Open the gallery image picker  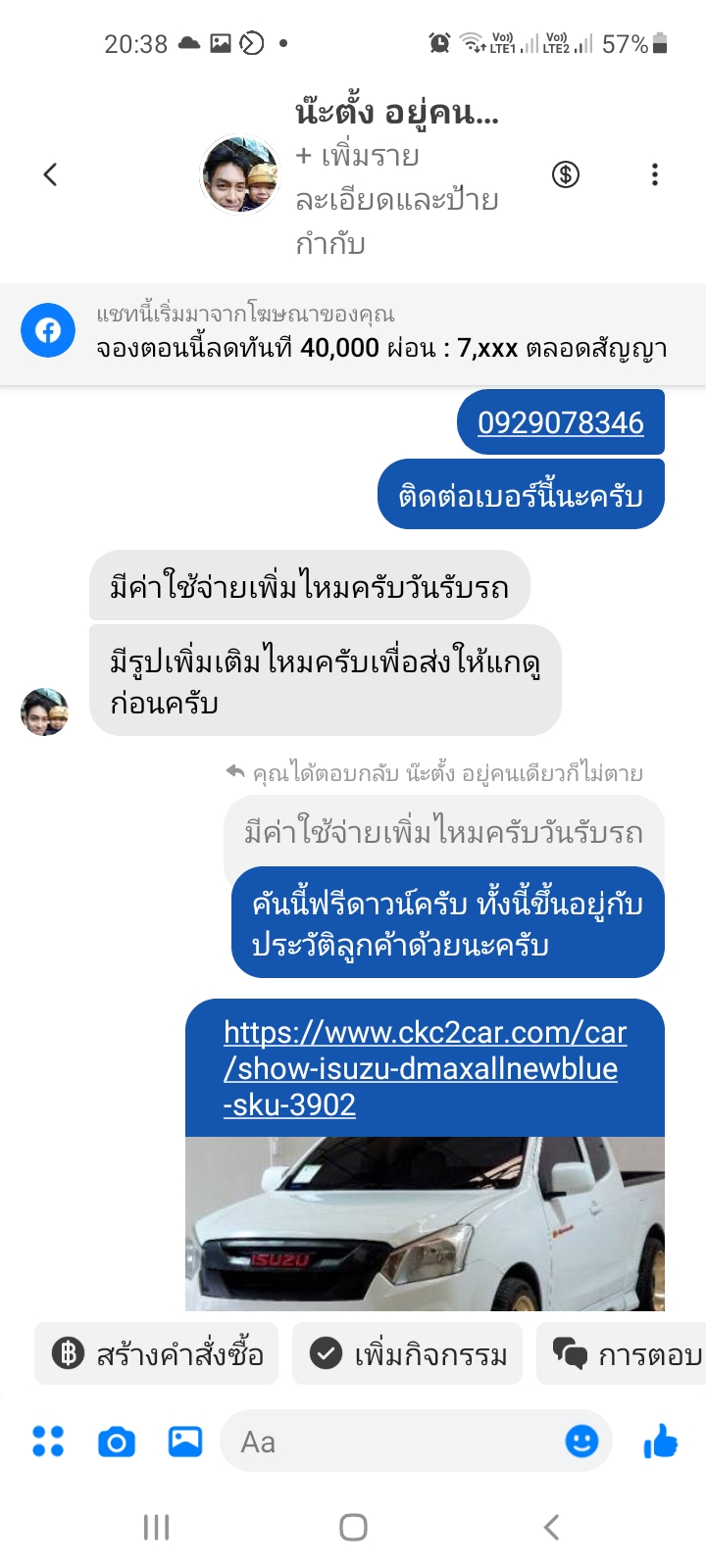coord(185,1442)
